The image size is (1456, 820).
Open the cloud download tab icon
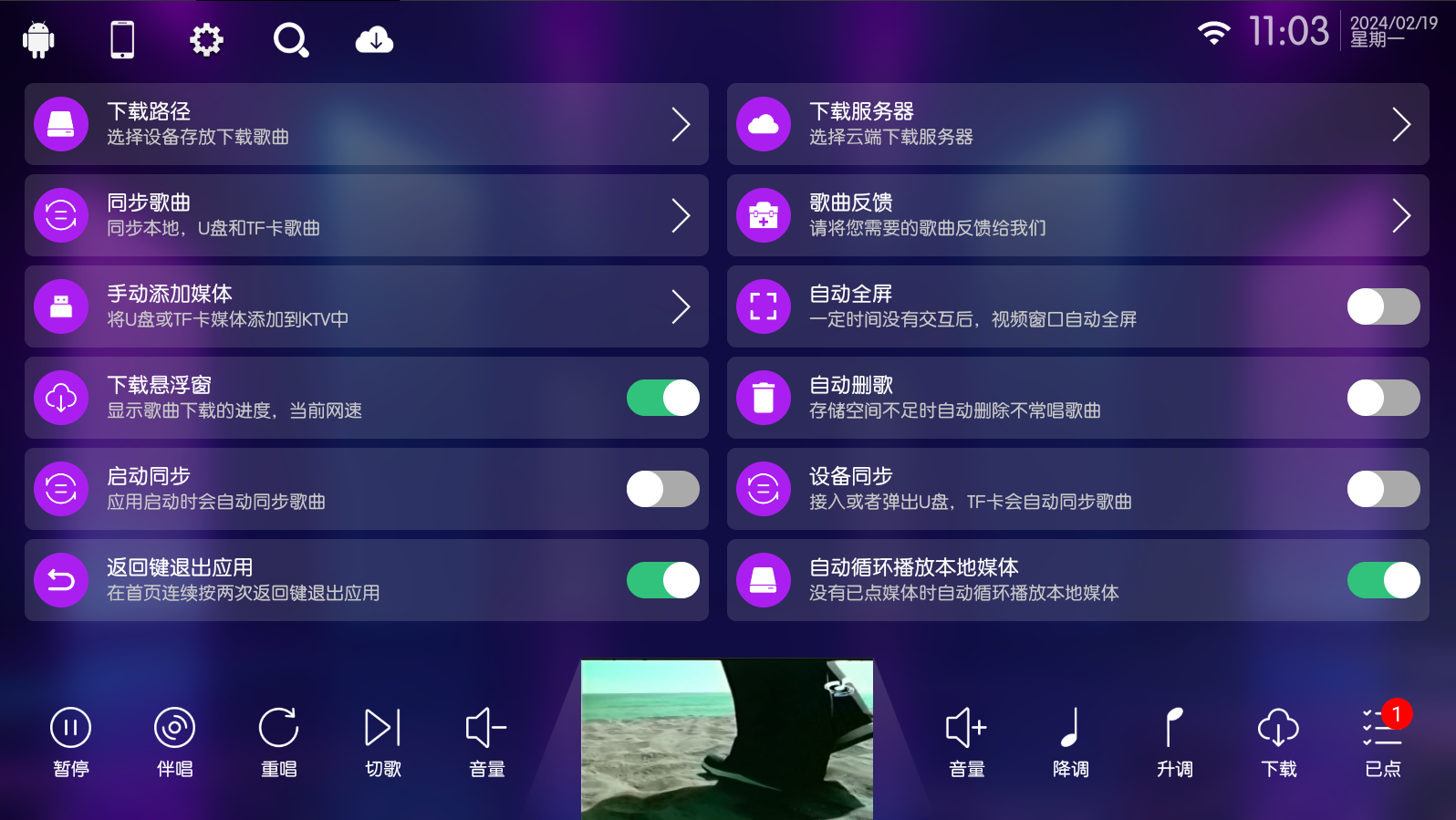[374, 40]
